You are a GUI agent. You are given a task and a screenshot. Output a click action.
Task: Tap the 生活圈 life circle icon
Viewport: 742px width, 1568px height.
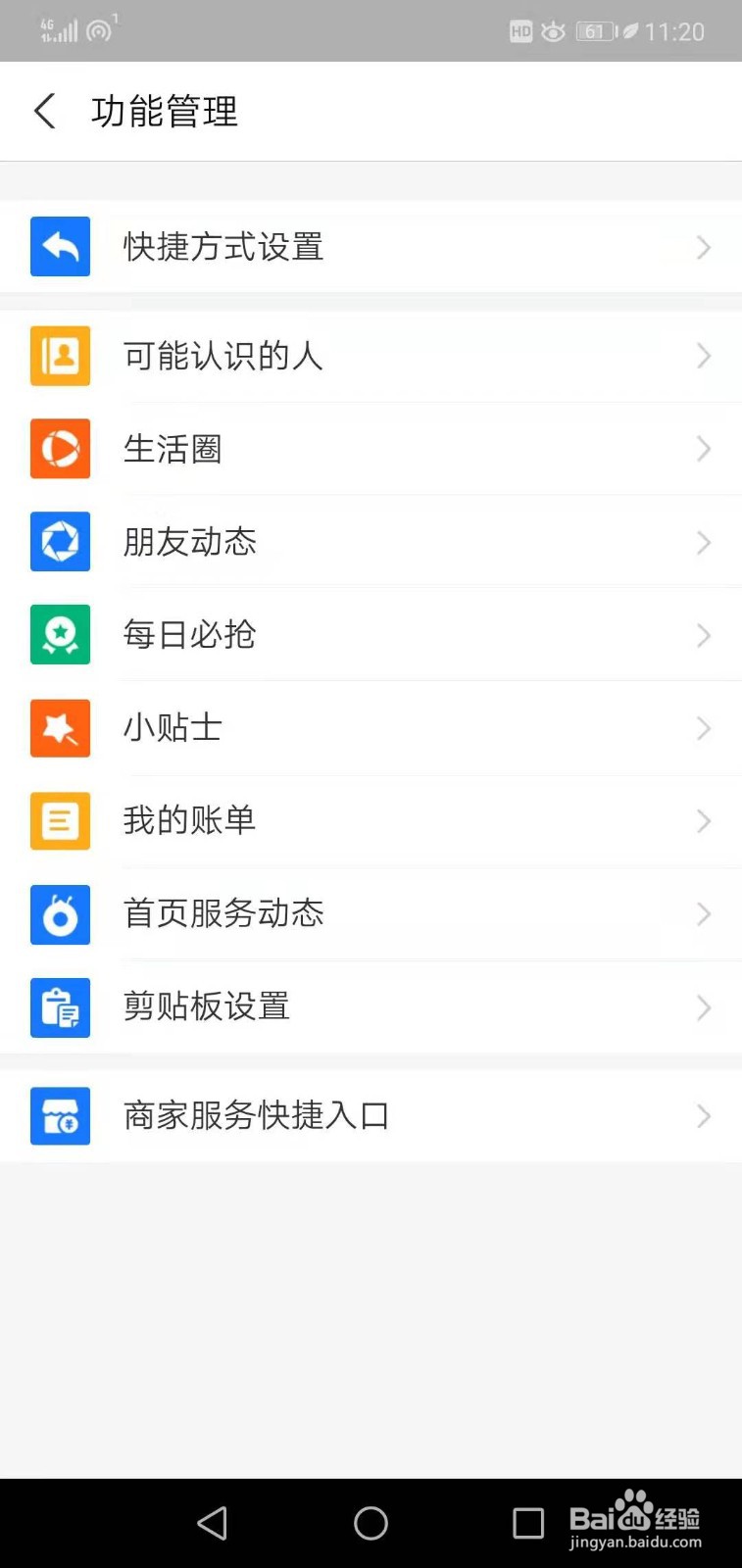[60, 449]
